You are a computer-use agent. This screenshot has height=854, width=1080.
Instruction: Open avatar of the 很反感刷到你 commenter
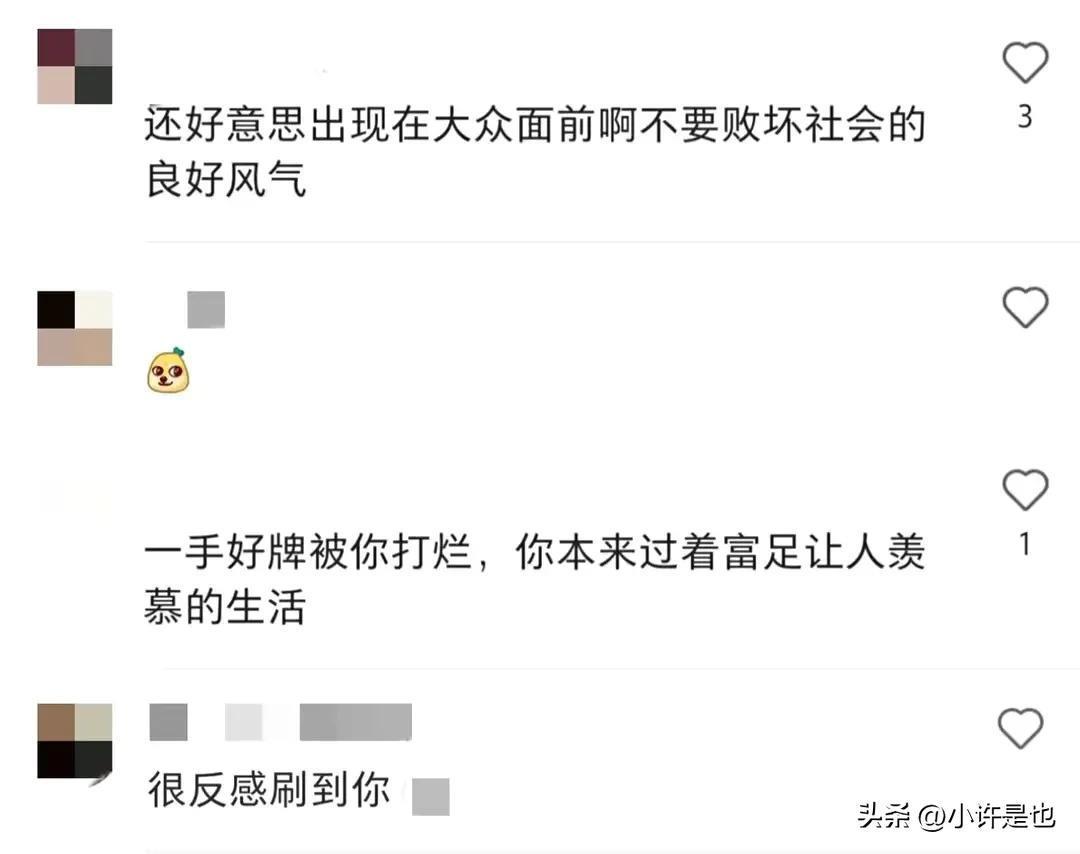point(75,741)
